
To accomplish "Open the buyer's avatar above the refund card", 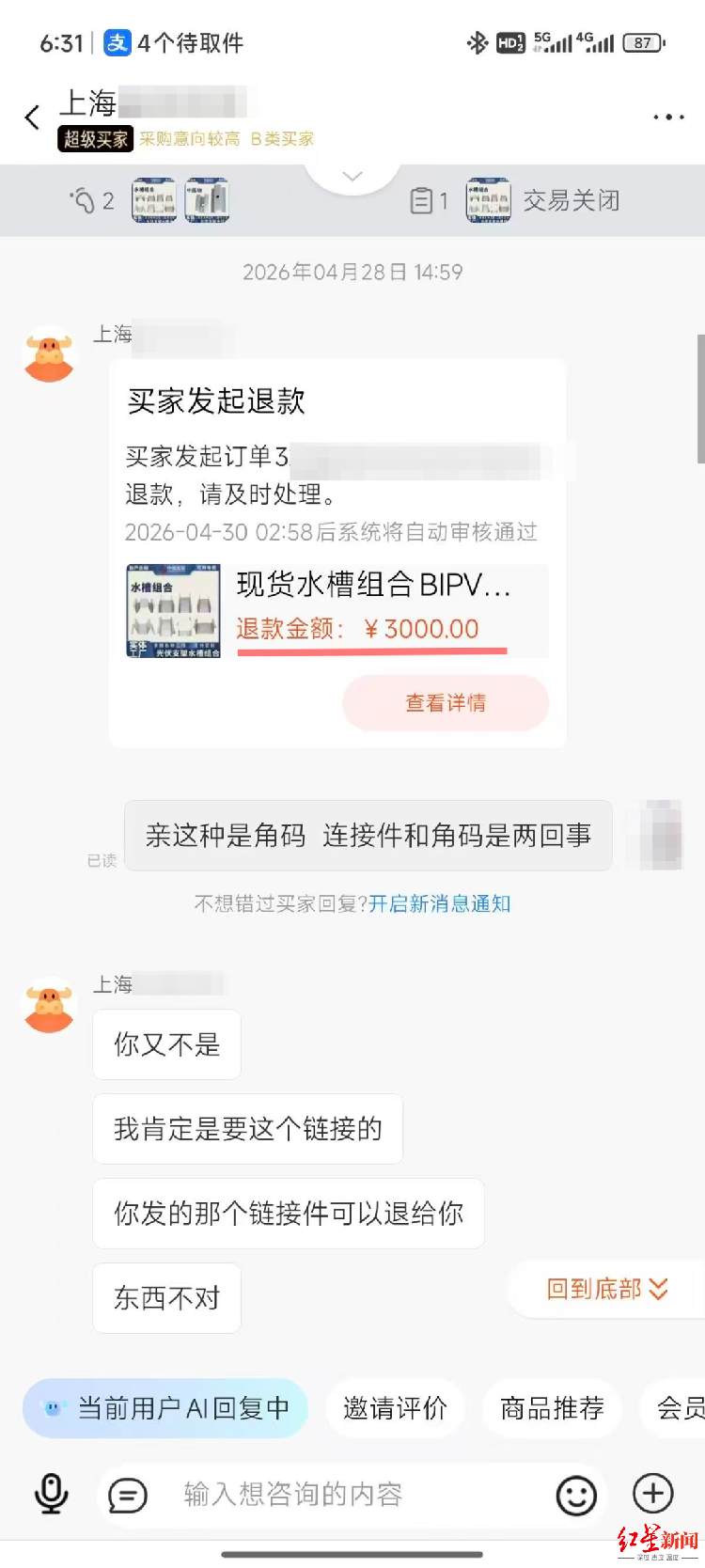I will coord(49,354).
